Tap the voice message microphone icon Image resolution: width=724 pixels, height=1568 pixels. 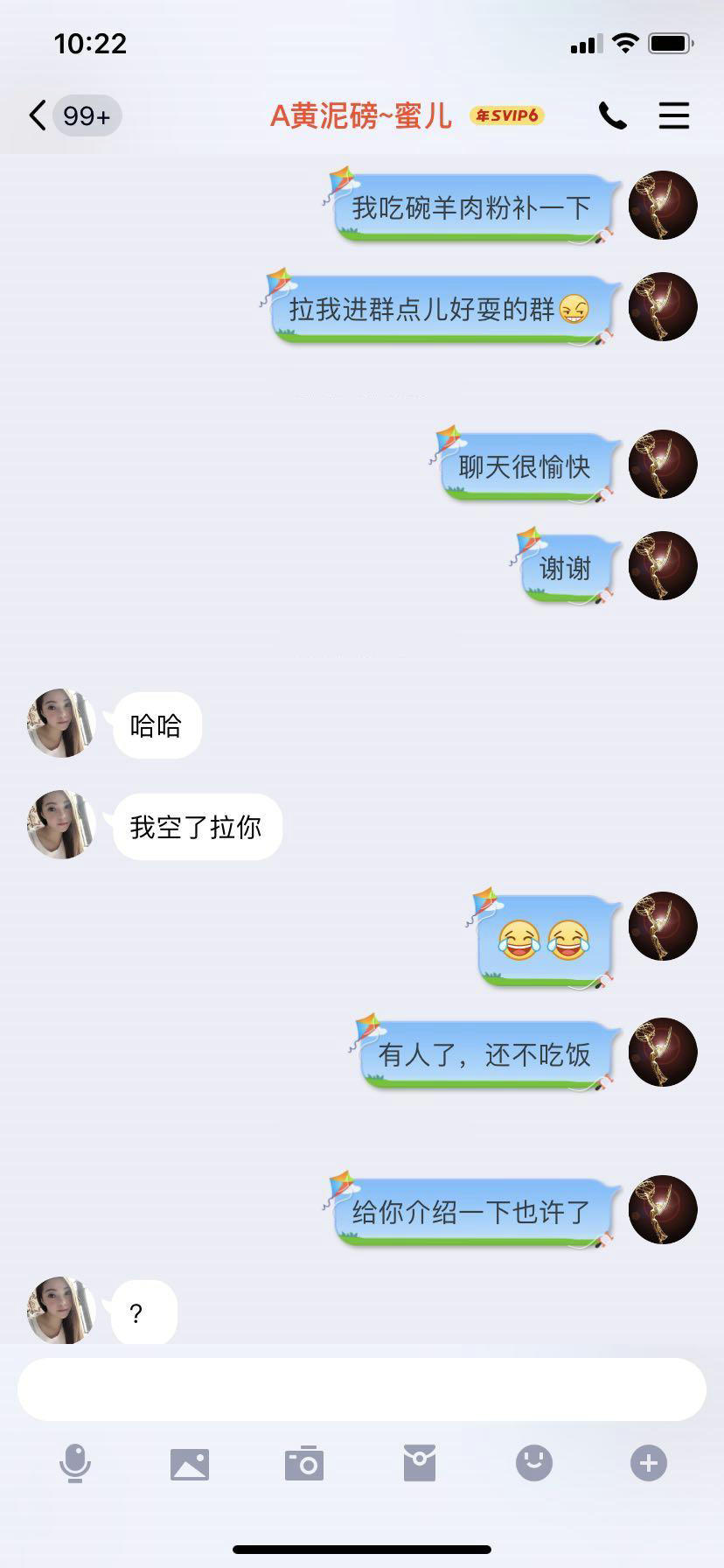click(x=75, y=1461)
